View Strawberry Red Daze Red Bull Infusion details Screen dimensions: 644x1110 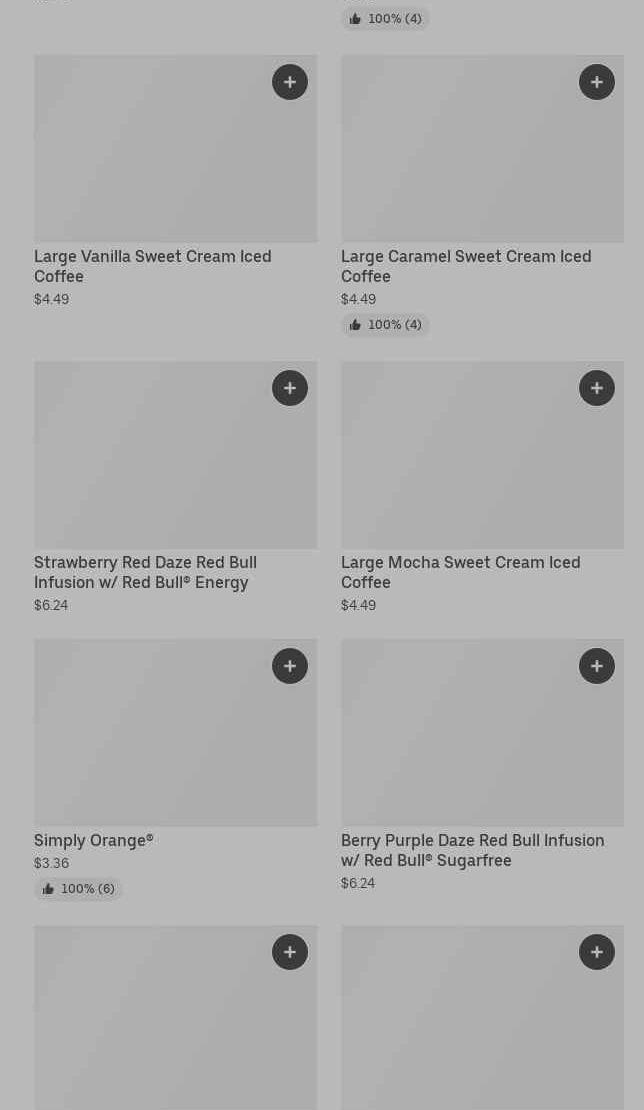(x=145, y=572)
